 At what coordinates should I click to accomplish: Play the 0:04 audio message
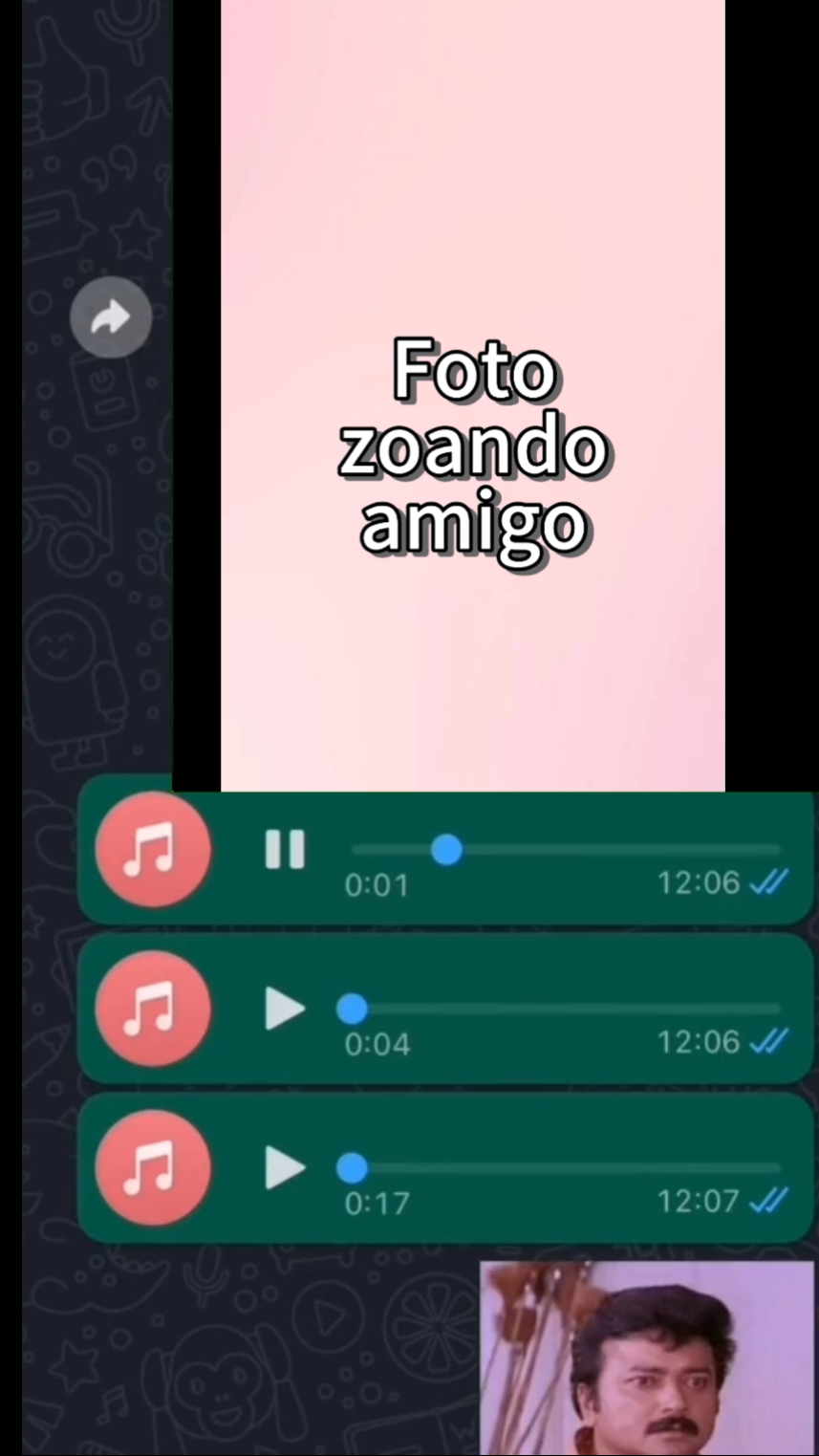(285, 1009)
